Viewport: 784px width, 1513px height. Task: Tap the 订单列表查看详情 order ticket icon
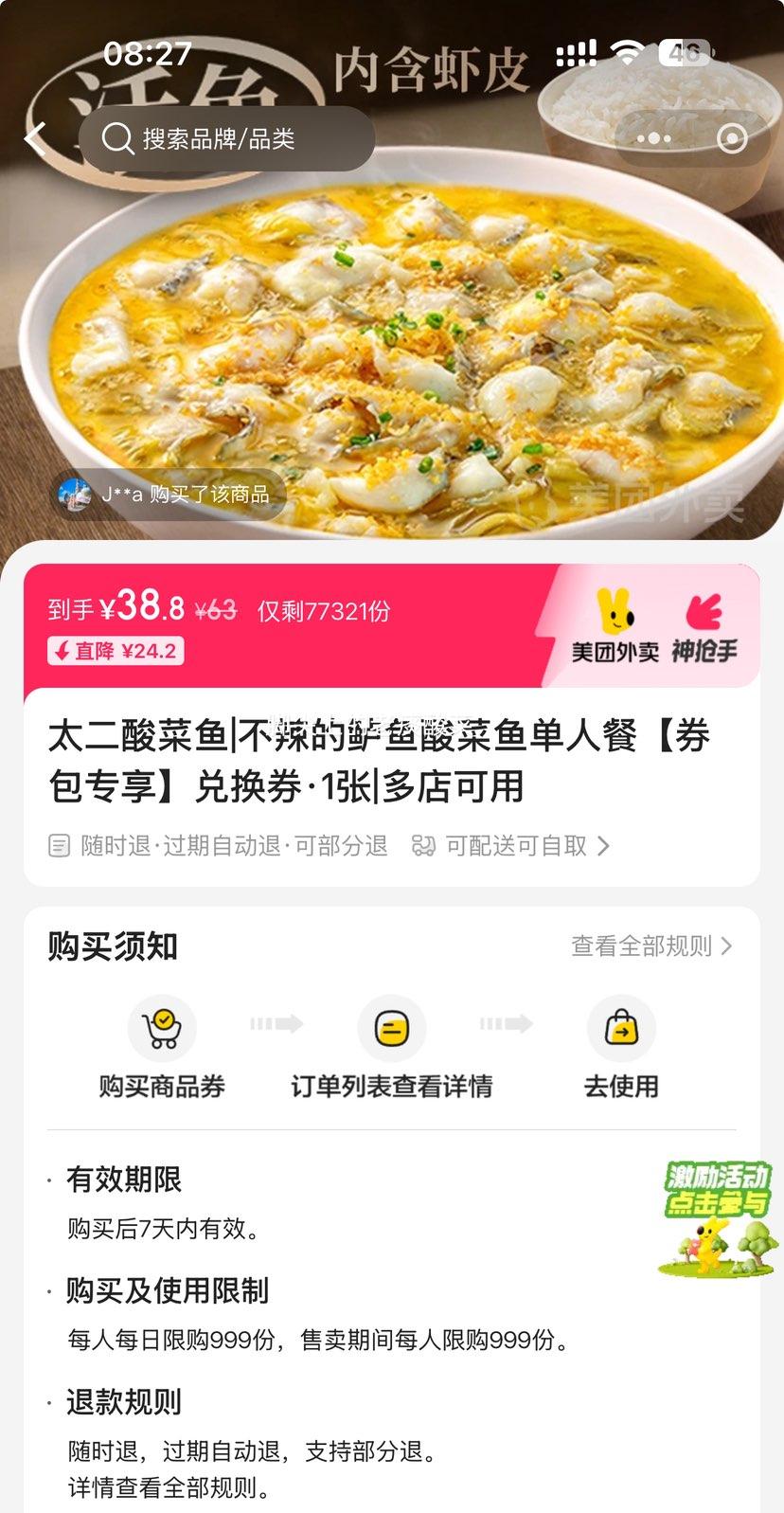[x=392, y=1026]
